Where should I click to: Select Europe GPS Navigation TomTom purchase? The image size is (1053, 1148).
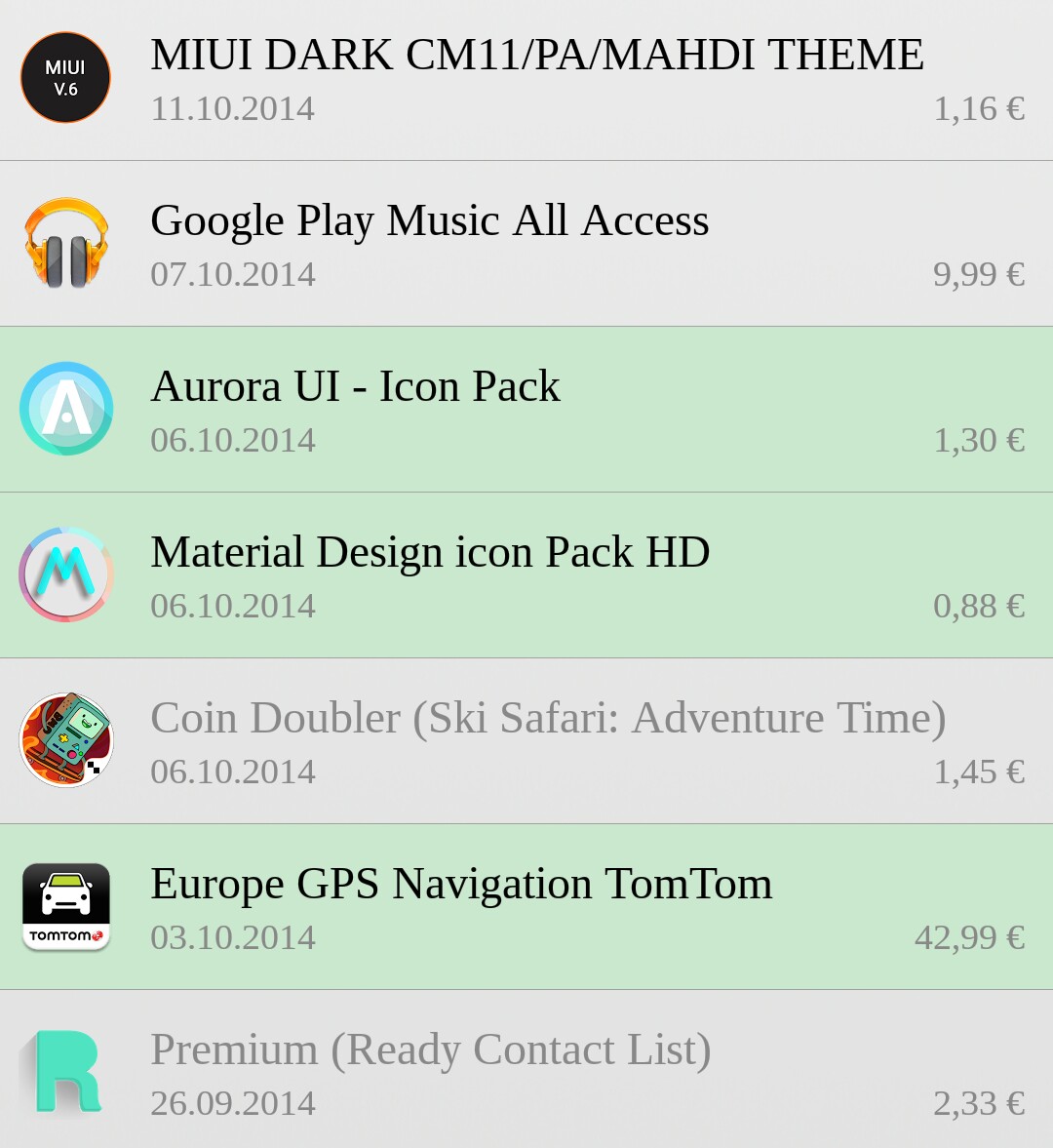(x=526, y=907)
